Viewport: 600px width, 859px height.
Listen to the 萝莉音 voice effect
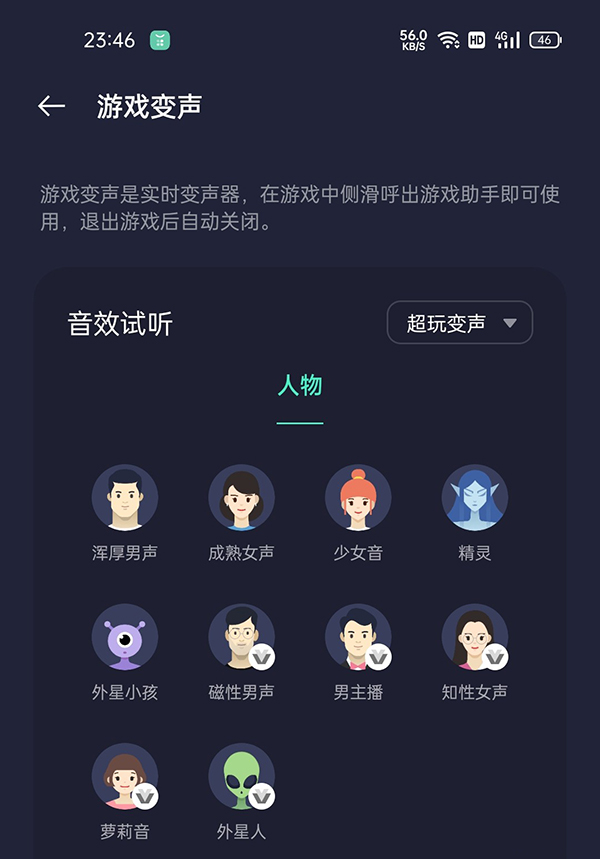coord(125,776)
